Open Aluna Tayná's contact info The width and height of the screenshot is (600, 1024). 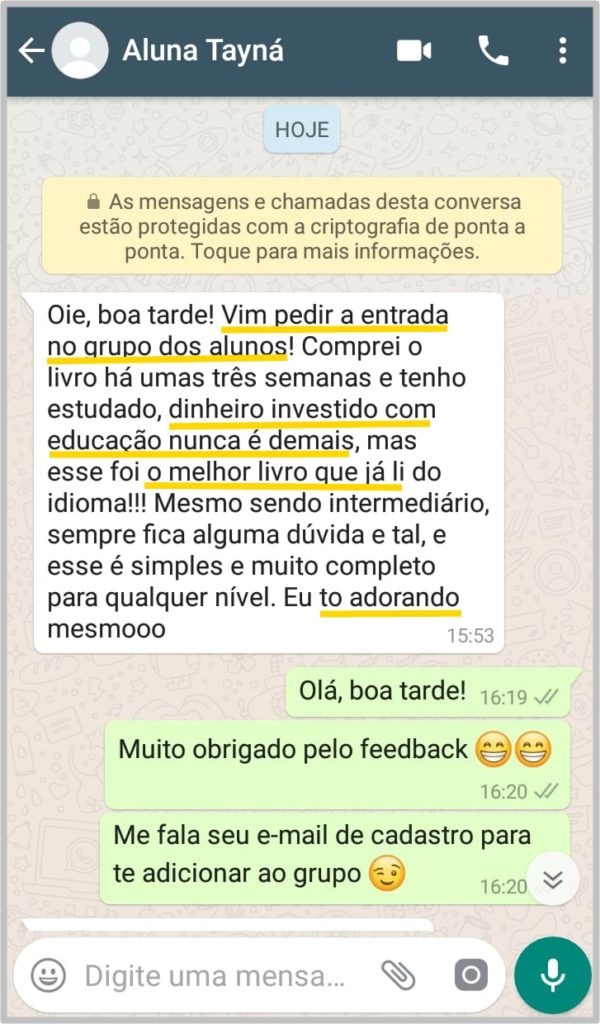click(202, 51)
